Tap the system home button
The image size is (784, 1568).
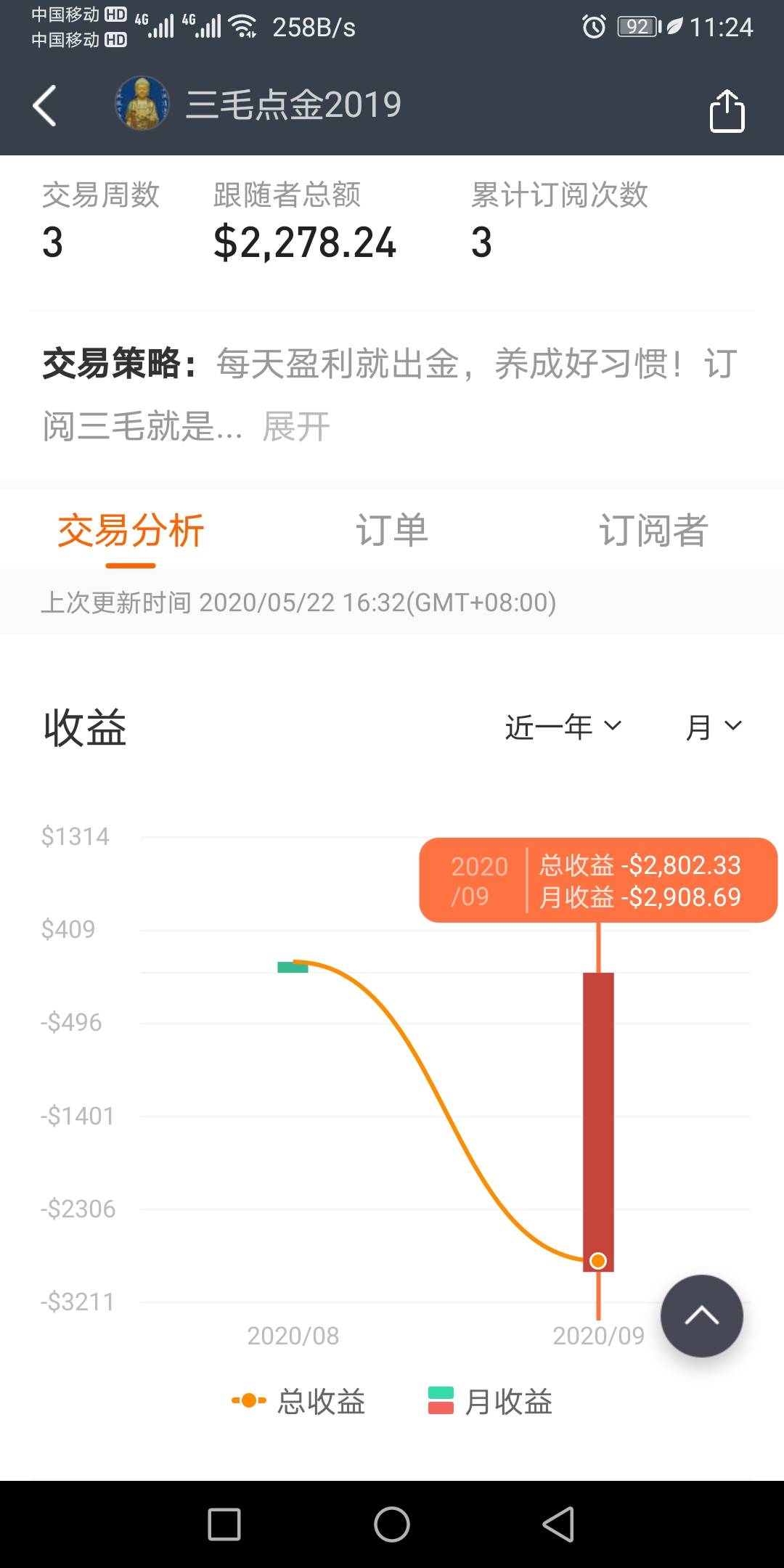coord(392,1524)
